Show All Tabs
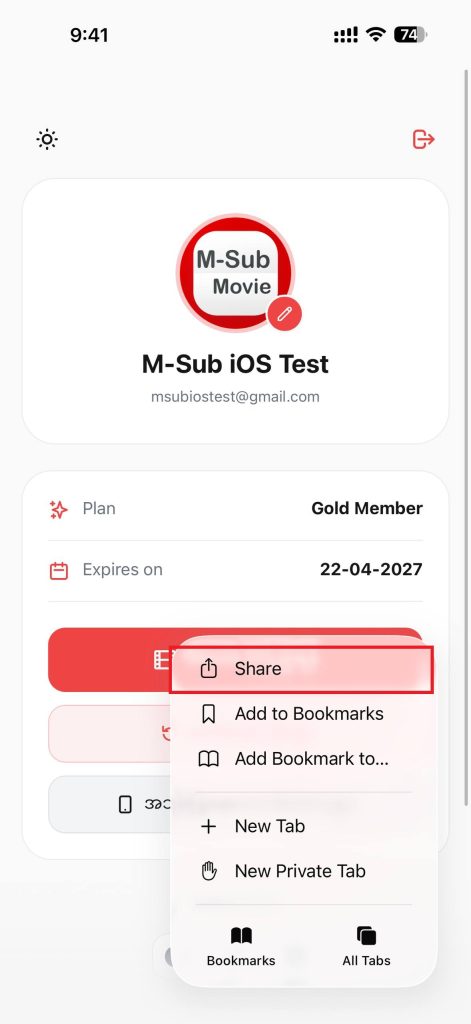The height and width of the screenshot is (1024, 471). [x=366, y=946]
